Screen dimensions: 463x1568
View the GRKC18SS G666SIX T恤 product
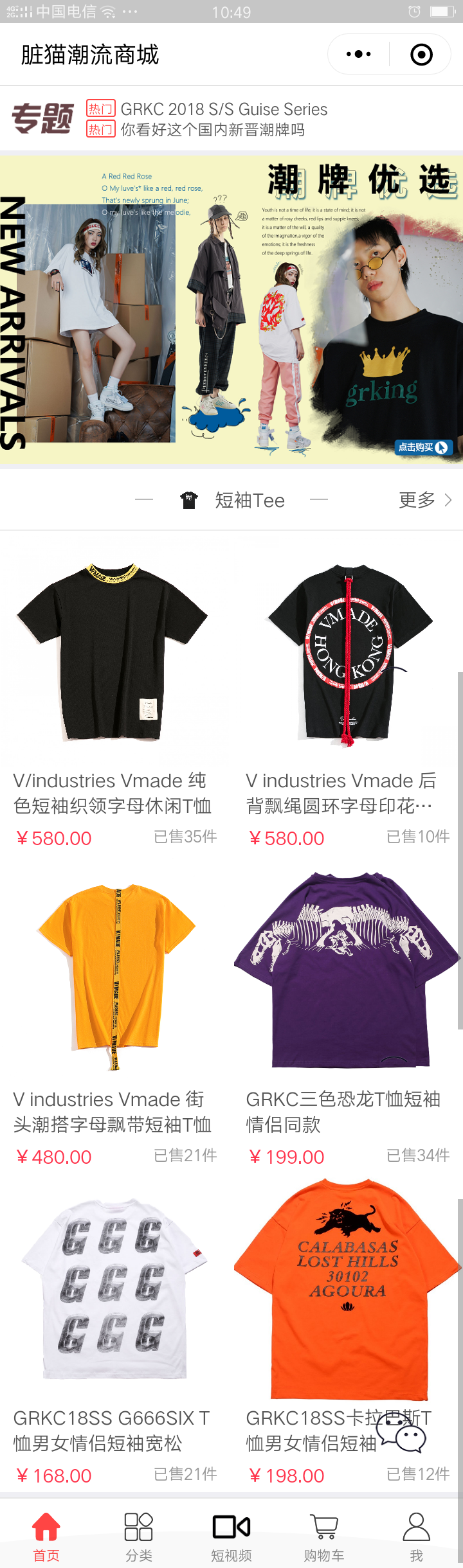[x=113, y=1292]
